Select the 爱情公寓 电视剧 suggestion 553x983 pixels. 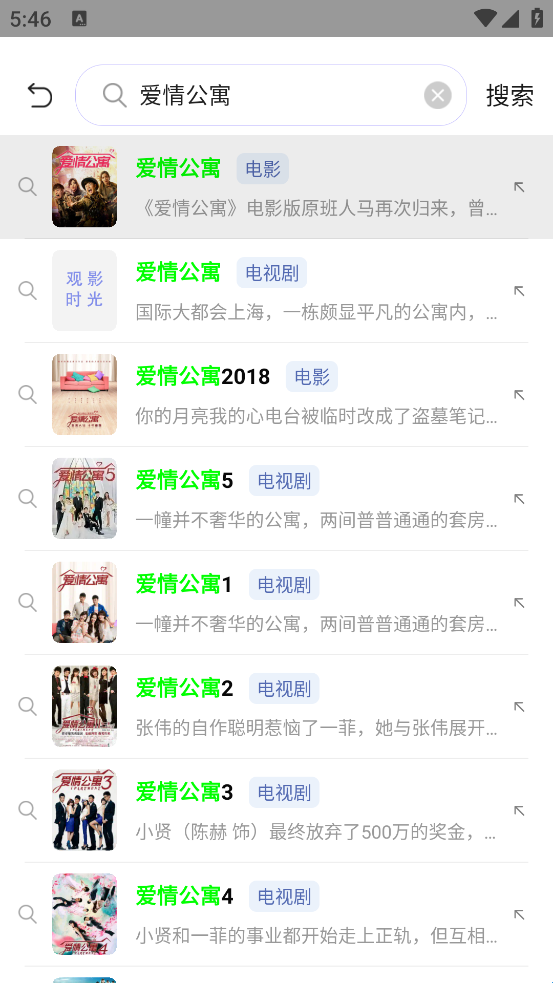tap(276, 291)
